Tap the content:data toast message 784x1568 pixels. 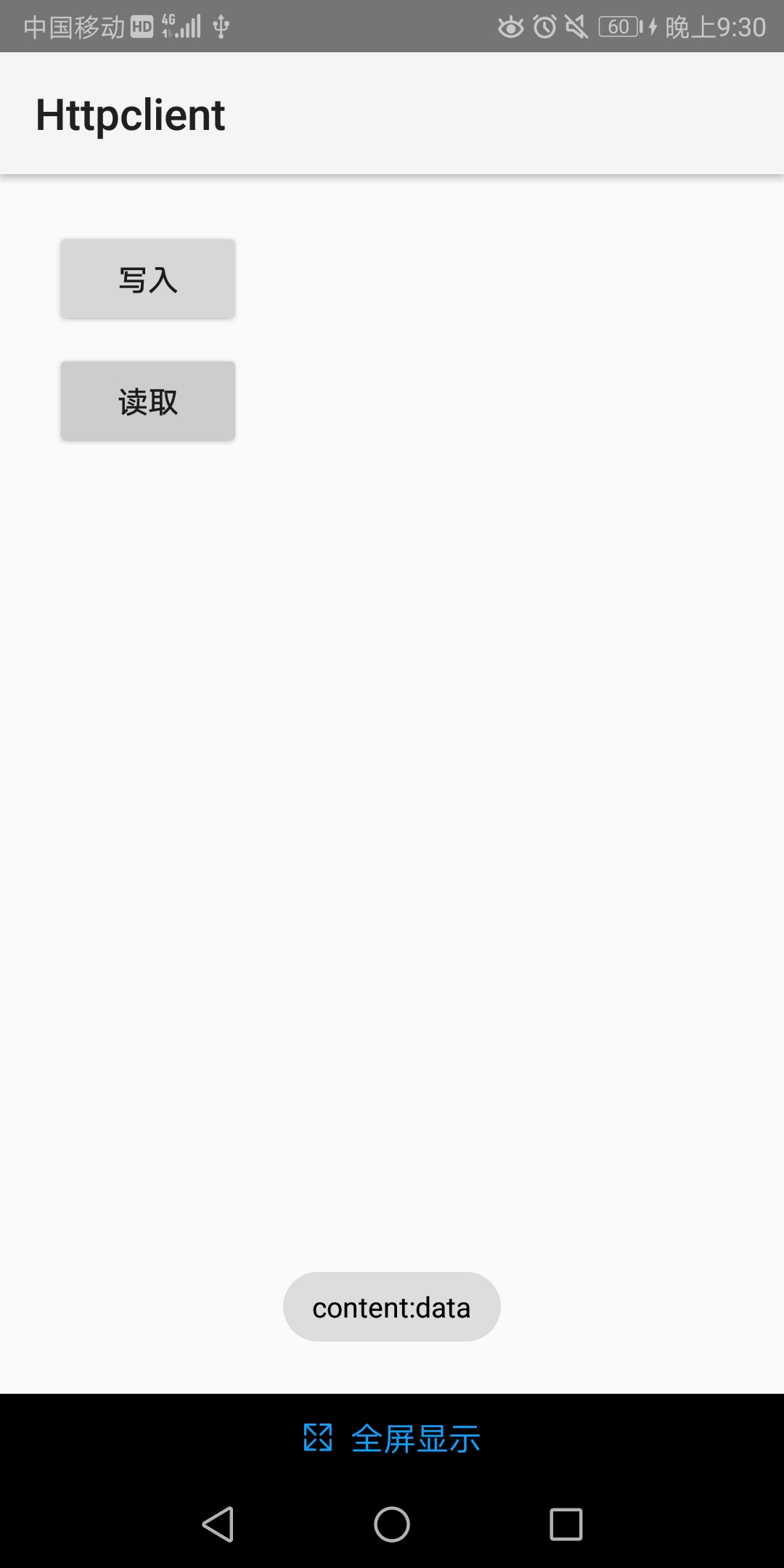(x=391, y=1306)
